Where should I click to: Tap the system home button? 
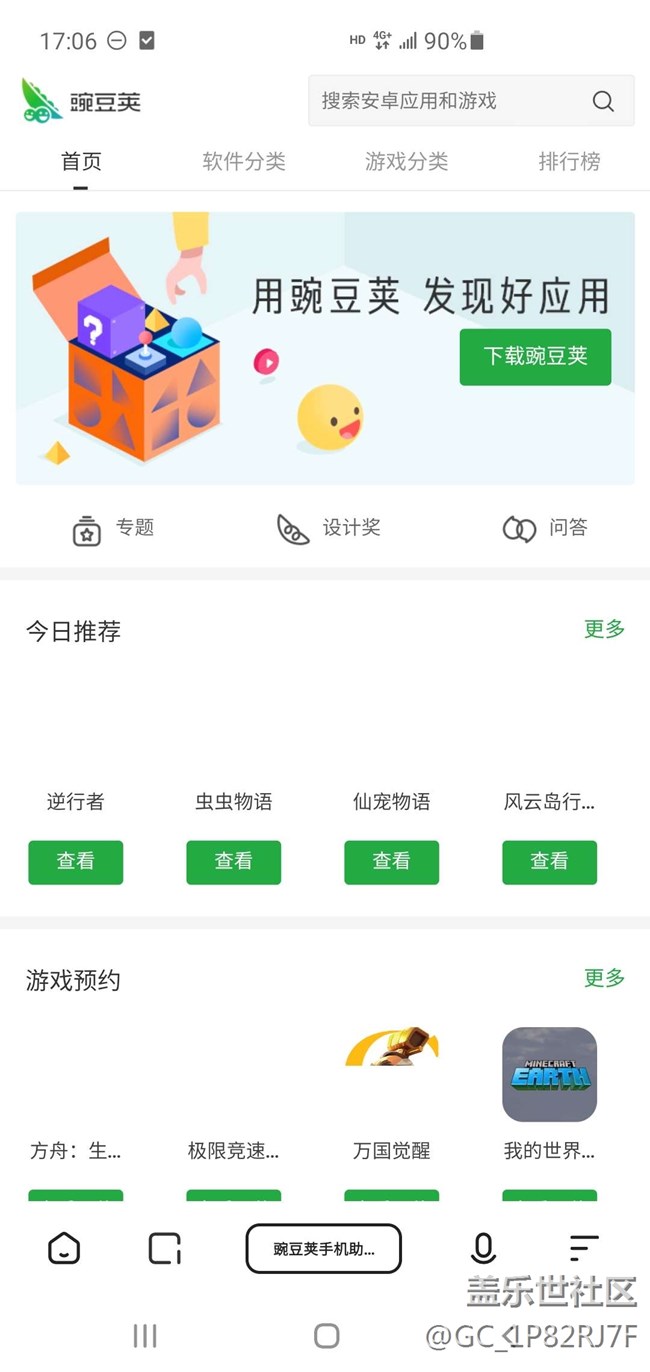point(326,1336)
